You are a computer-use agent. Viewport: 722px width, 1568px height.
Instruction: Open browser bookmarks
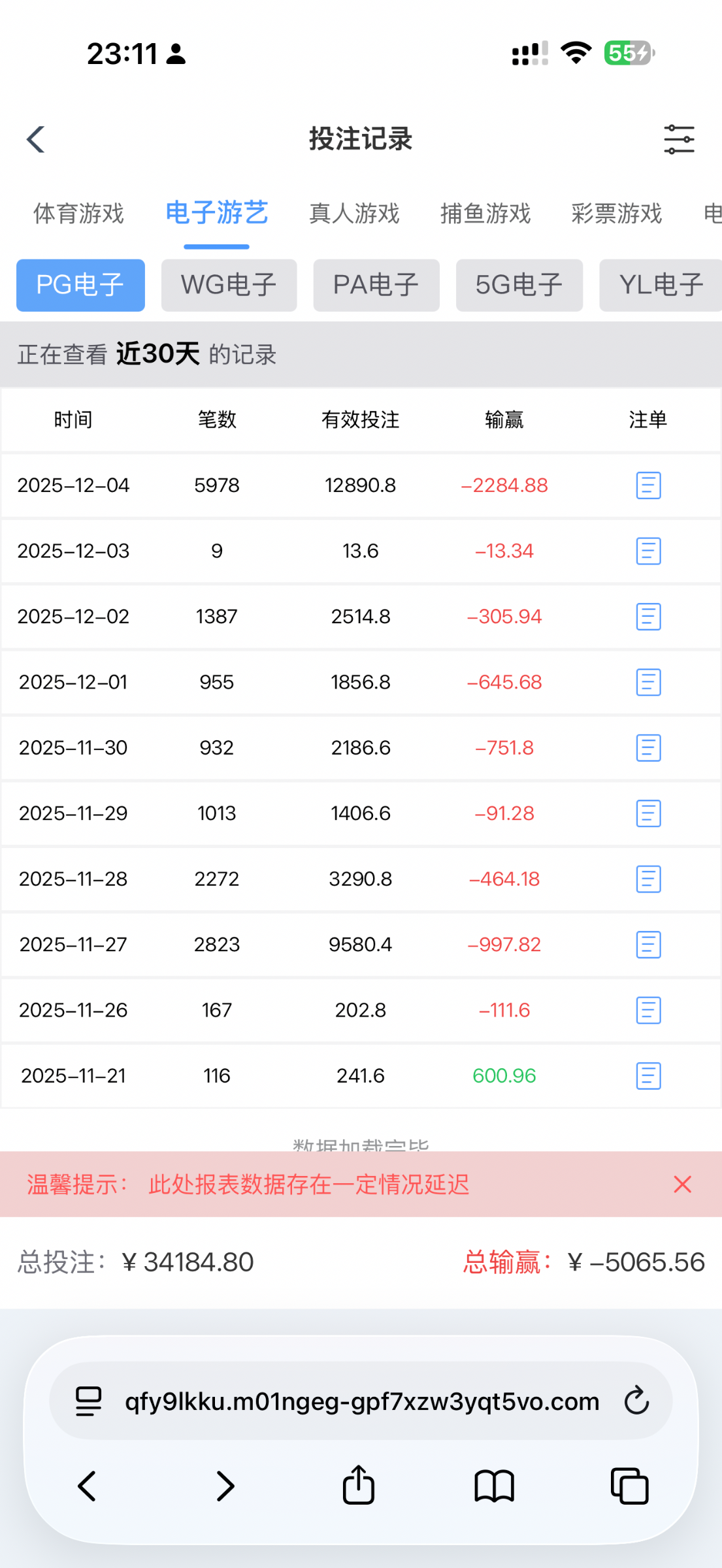click(494, 1486)
